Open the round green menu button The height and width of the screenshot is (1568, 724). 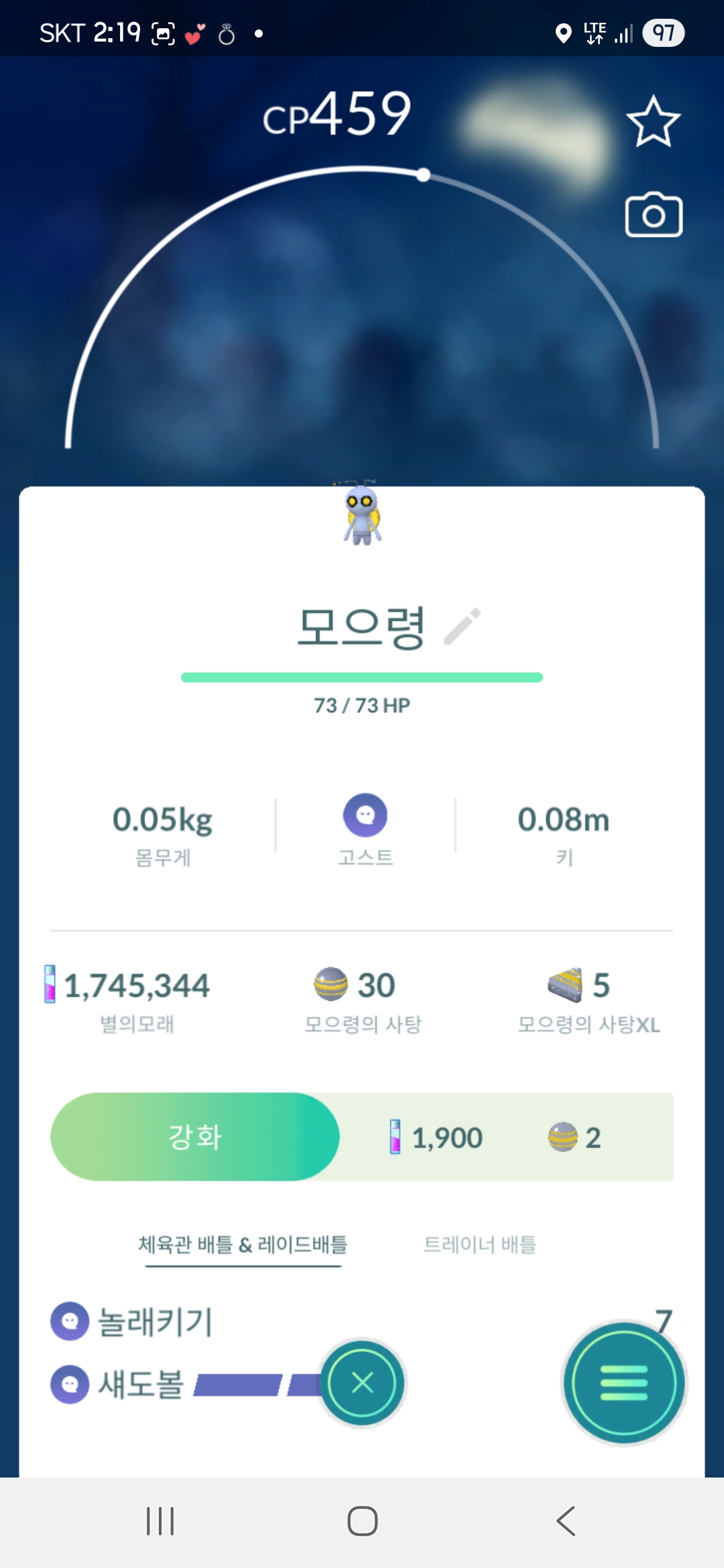(x=624, y=1382)
